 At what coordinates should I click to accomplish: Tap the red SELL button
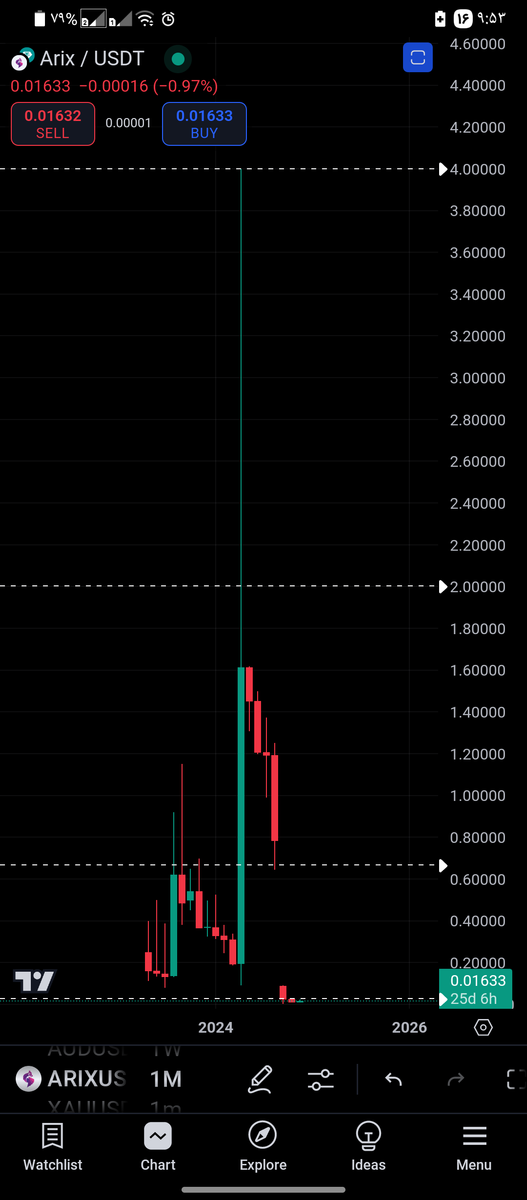point(53,124)
